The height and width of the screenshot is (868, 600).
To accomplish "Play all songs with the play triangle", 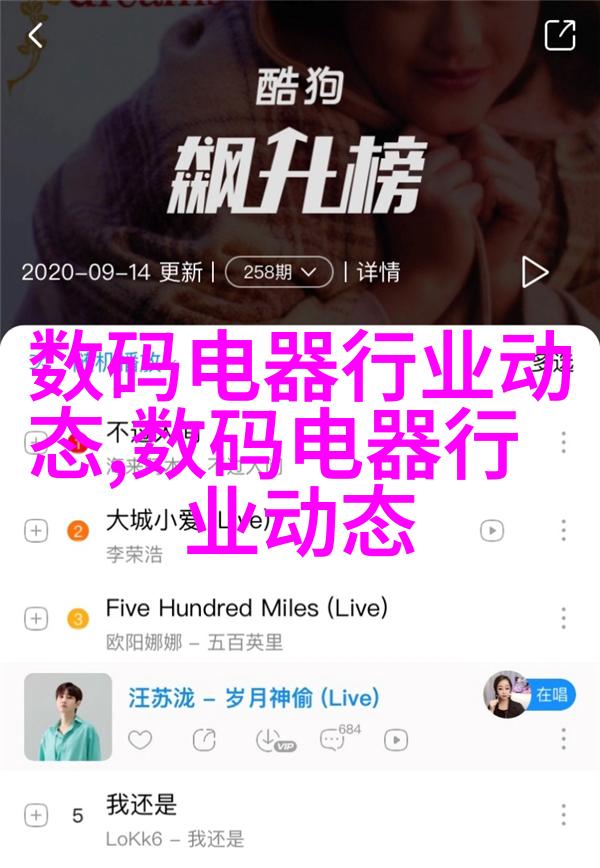I will point(534,271).
